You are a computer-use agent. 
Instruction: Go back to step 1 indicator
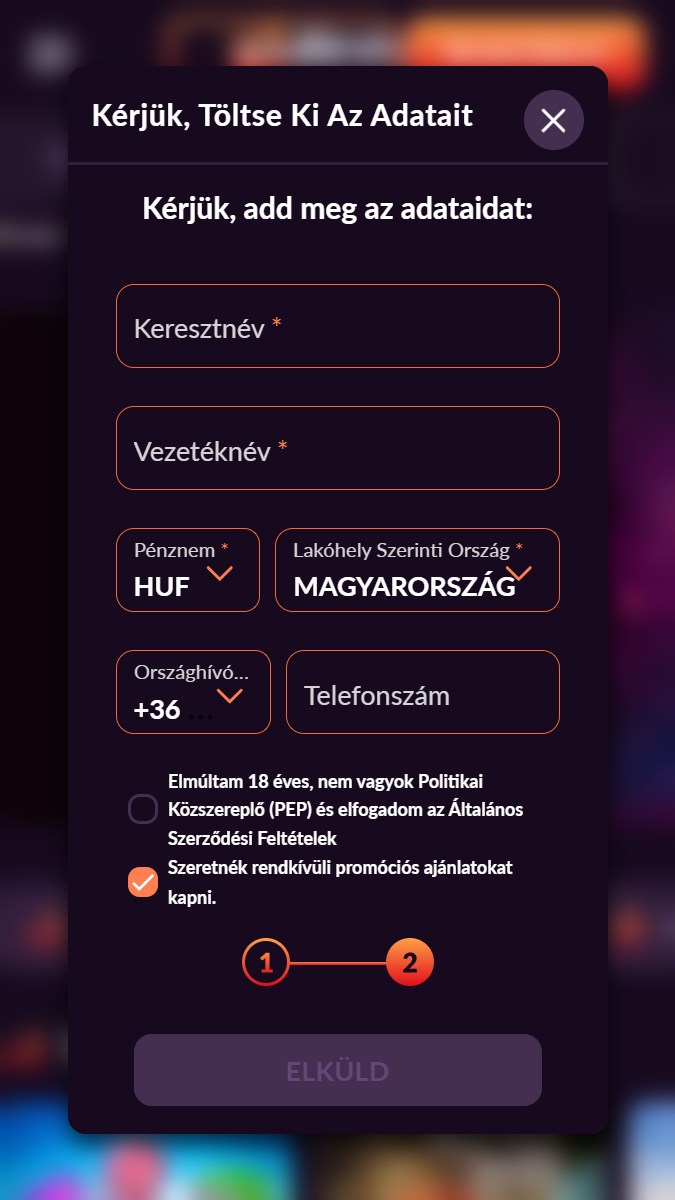(265, 963)
